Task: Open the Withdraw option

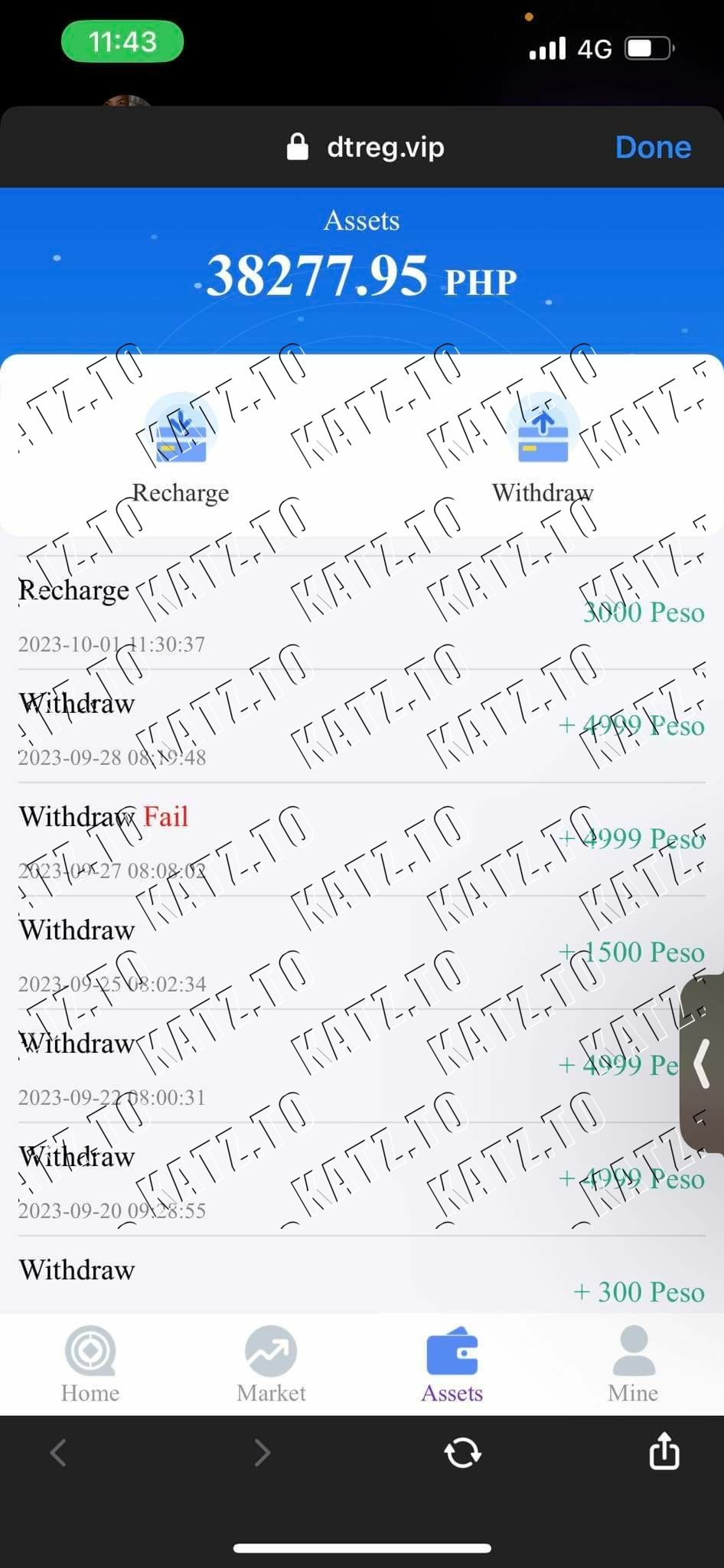Action: click(x=543, y=446)
